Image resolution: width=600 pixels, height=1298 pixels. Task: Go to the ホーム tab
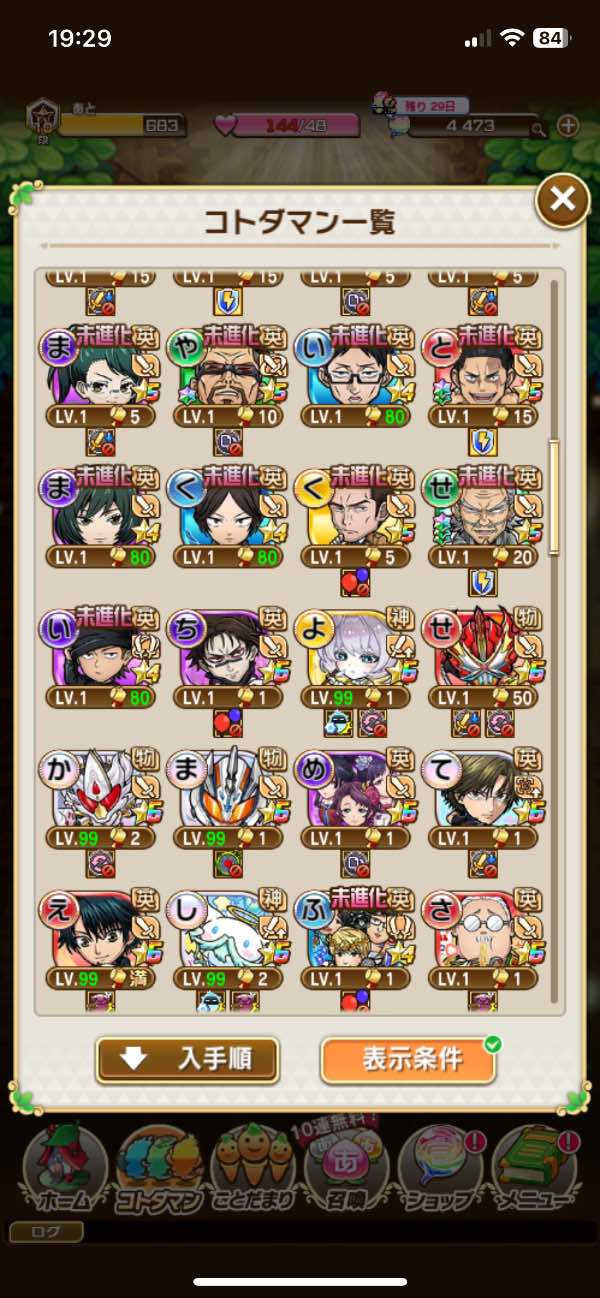tap(64, 1170)
